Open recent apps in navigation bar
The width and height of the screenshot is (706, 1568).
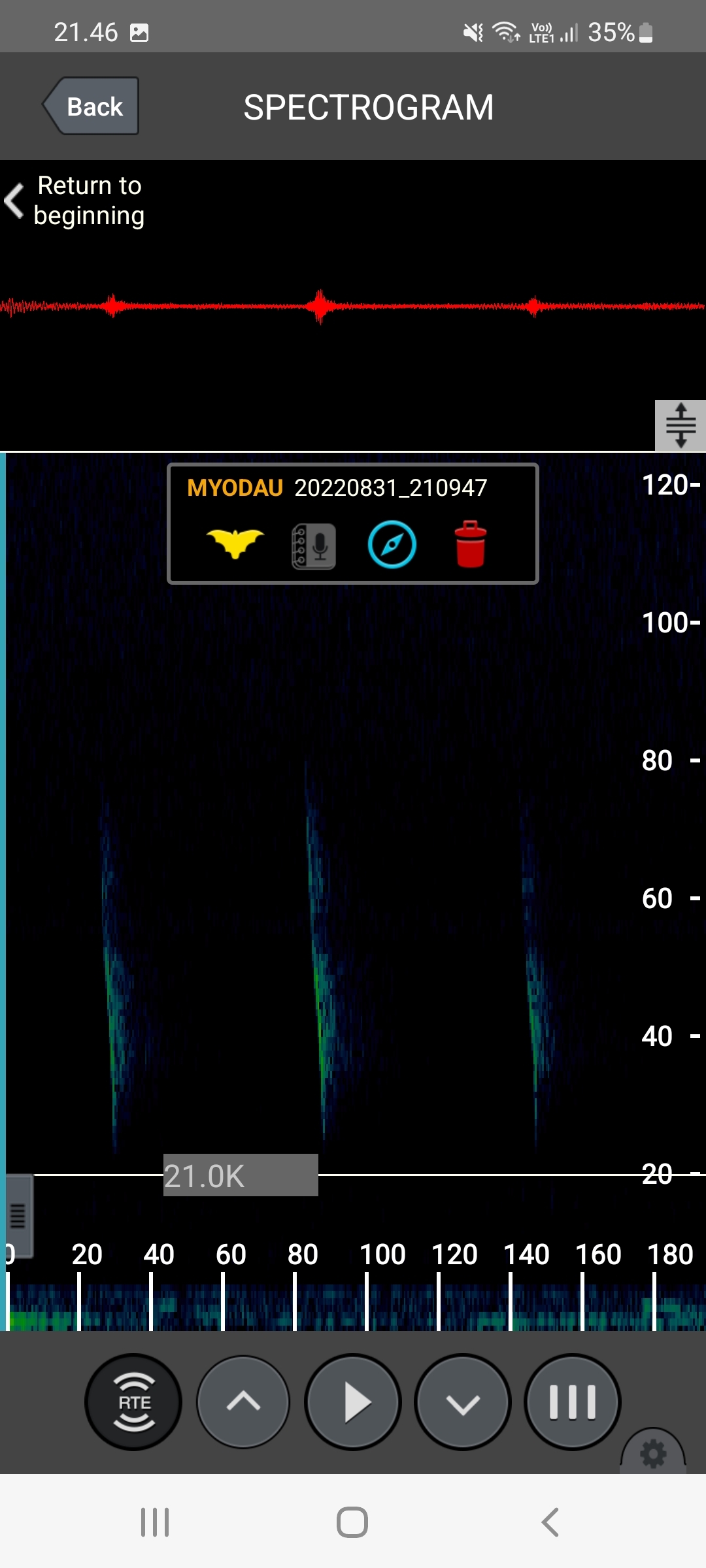click(x=155, y=1522)
